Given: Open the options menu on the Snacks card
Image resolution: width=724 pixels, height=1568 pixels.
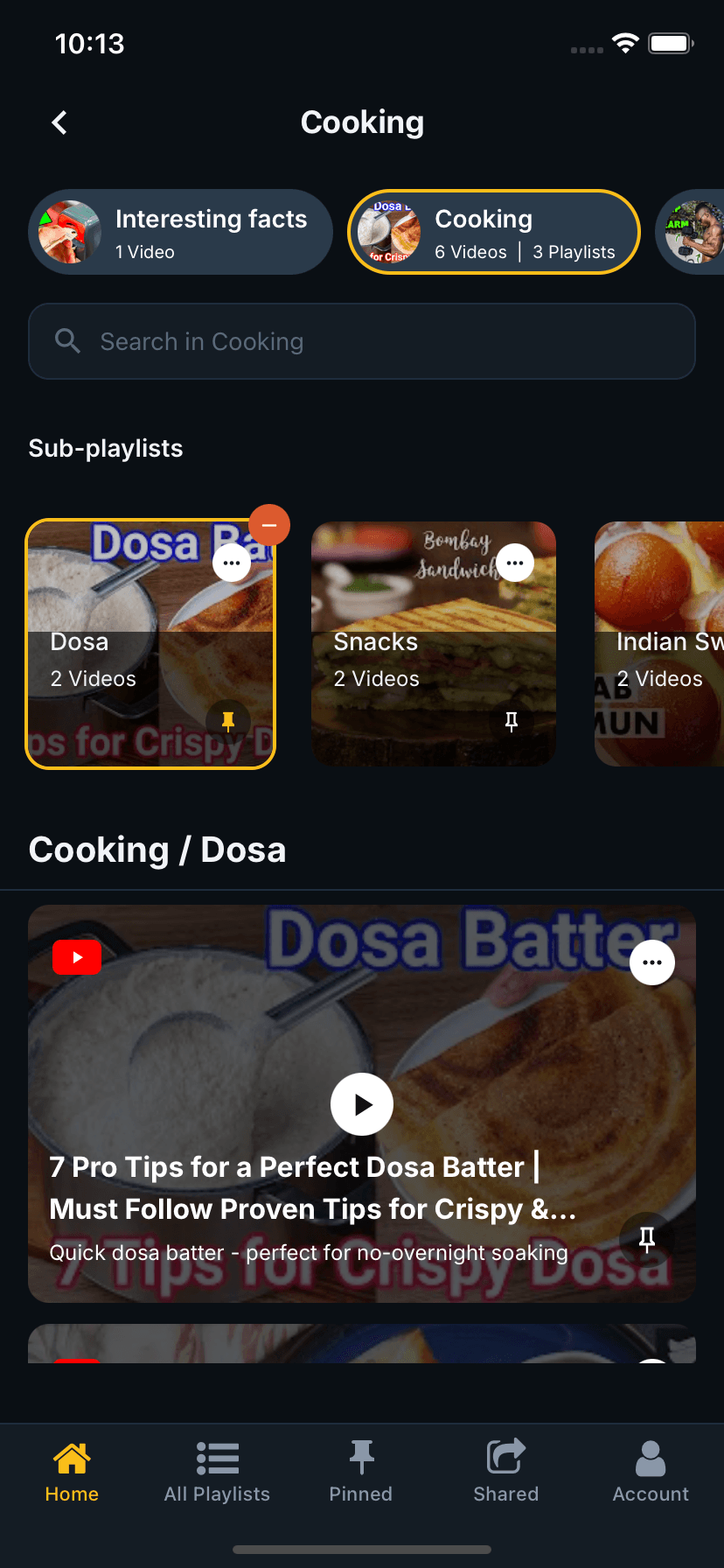Looking at the screenshot, I should click(x=515, y=563).
